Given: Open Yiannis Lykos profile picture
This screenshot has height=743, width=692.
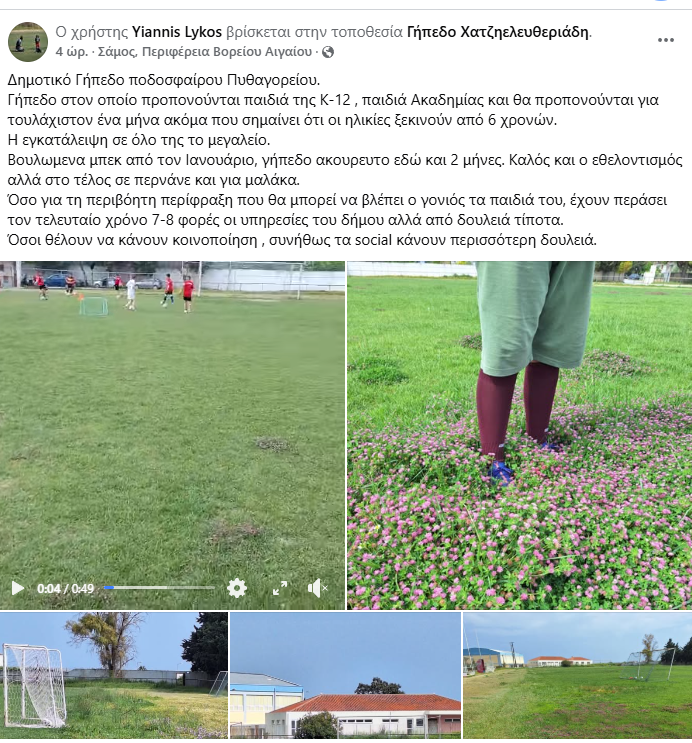Looking at the screenshot, I should 27,41.
